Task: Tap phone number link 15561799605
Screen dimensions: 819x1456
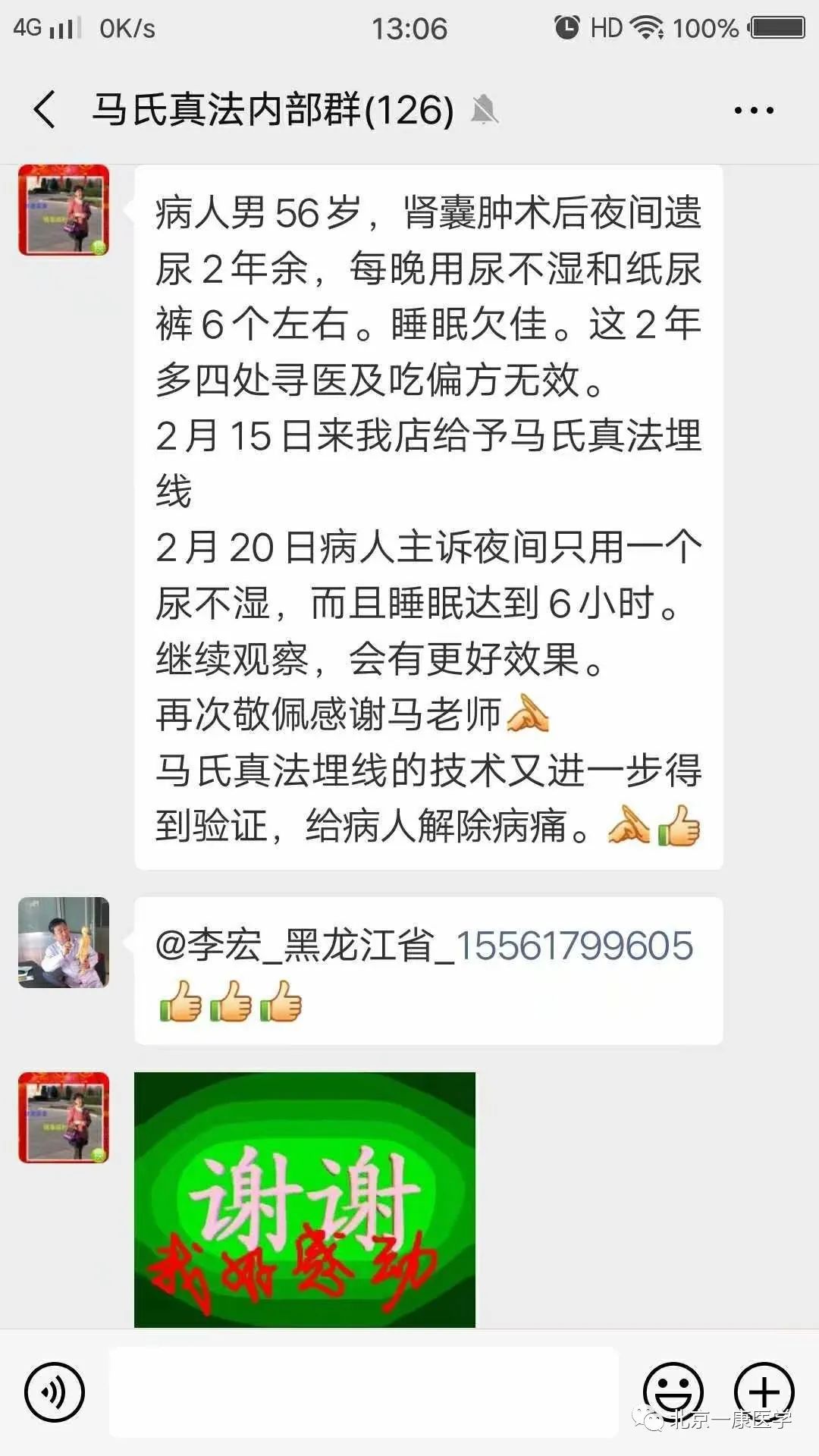Action: (574, 946)
